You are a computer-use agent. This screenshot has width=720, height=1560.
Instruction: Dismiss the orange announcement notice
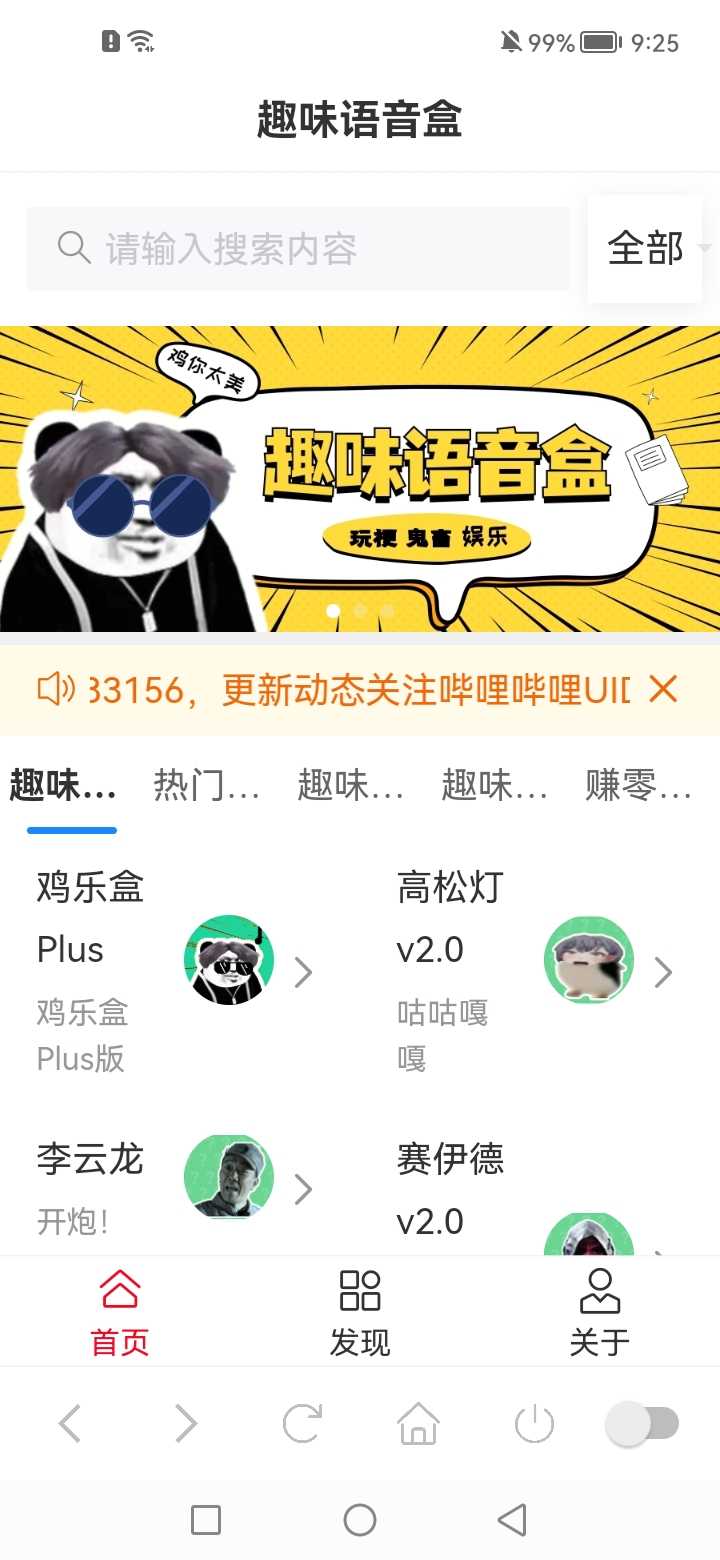(663, 689)
